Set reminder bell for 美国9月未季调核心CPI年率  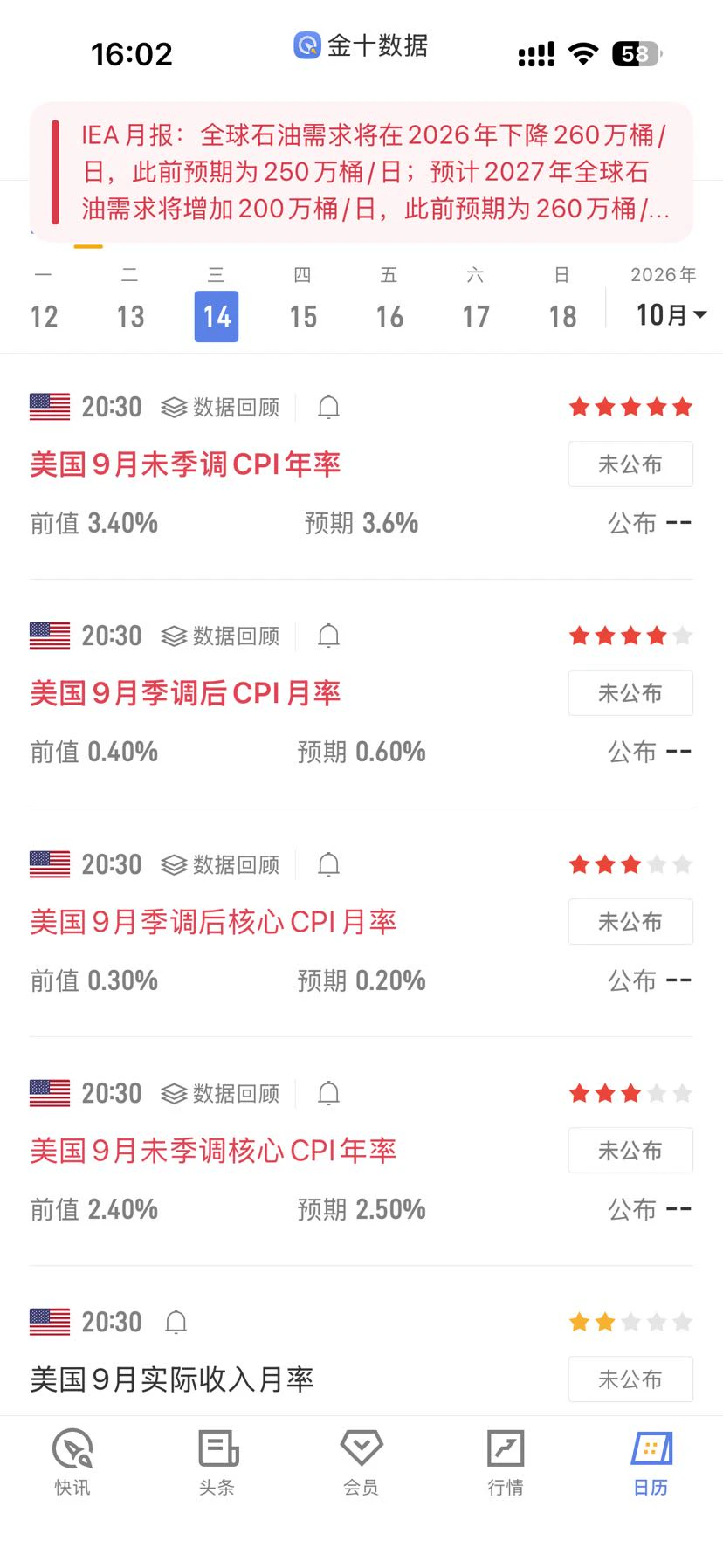(x=328, y=1093)
